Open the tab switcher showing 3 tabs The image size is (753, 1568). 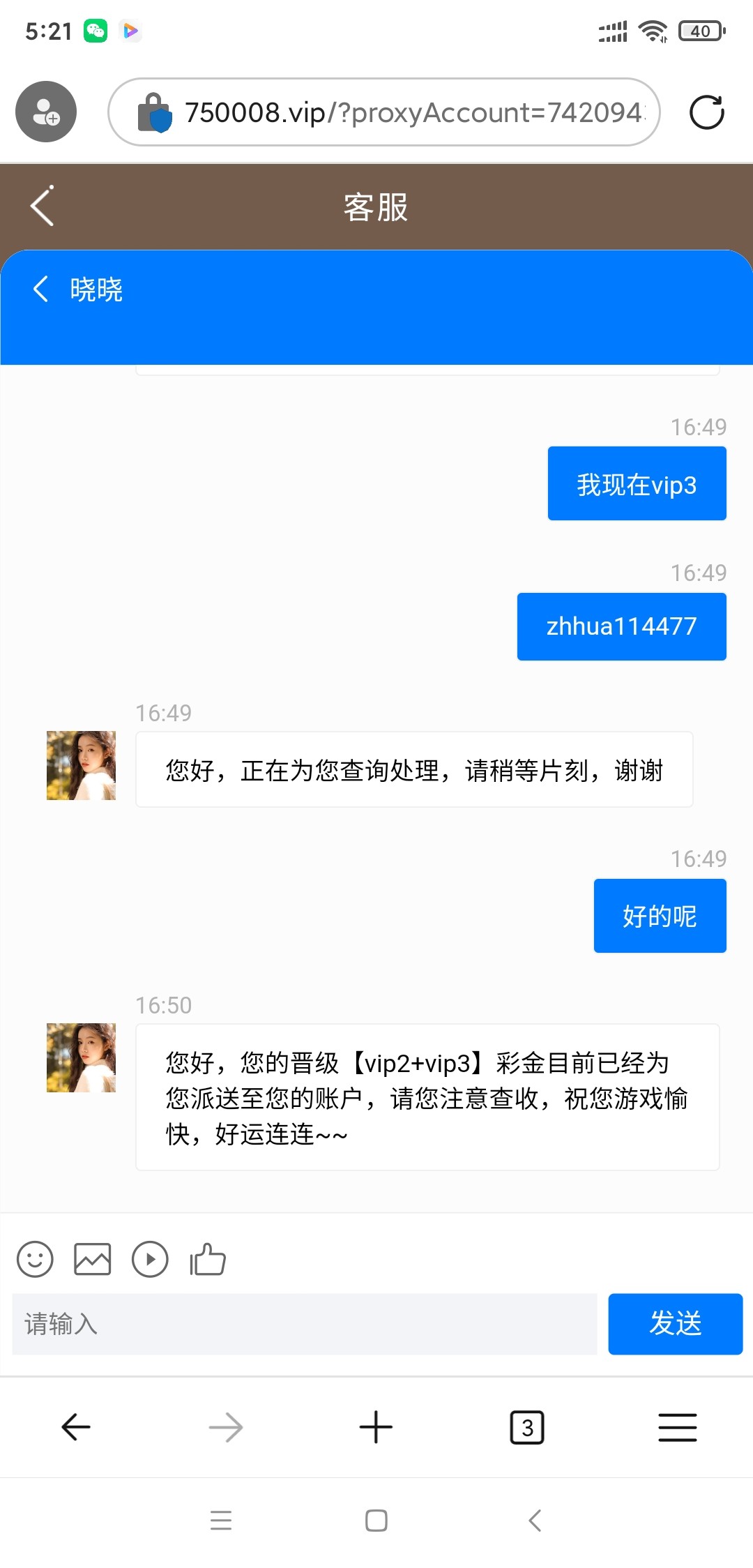526,1427
